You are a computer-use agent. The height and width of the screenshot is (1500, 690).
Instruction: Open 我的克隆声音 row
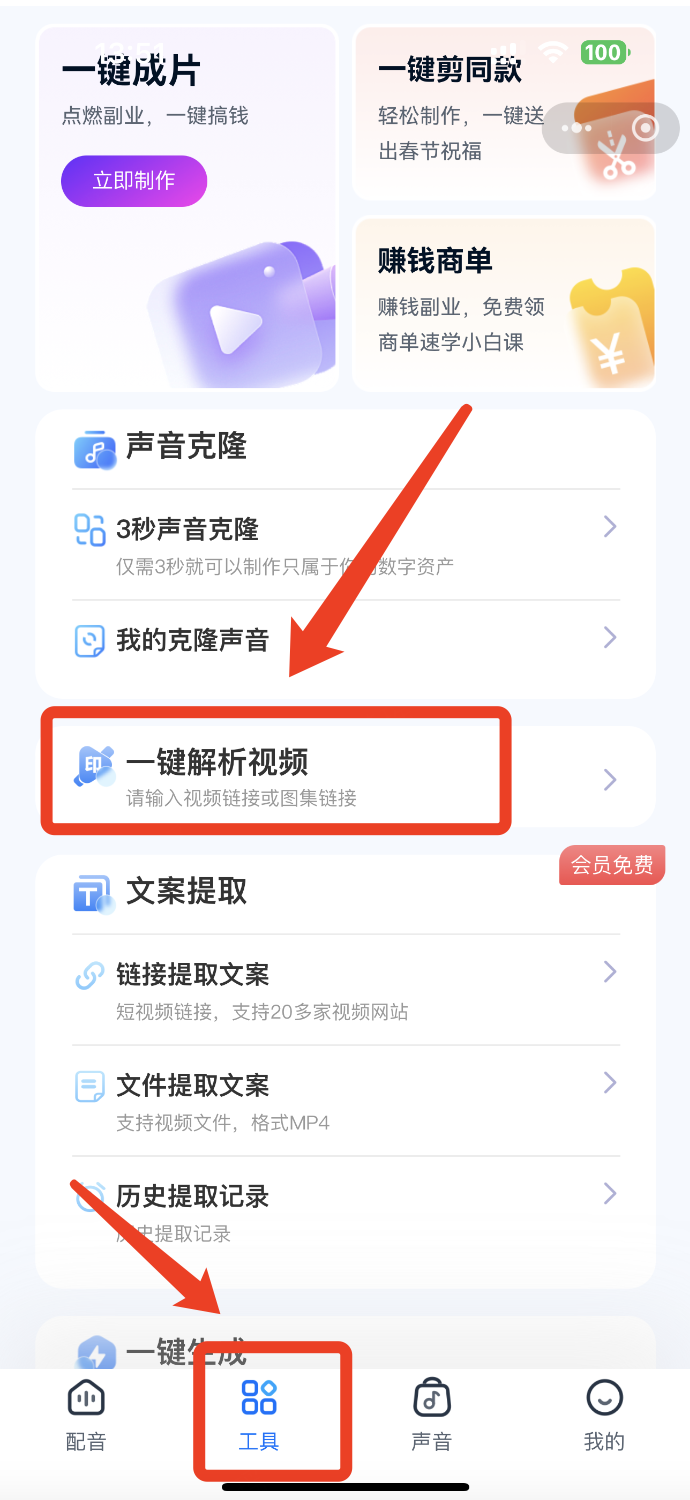pyautogui.click(x=345, y=640)
